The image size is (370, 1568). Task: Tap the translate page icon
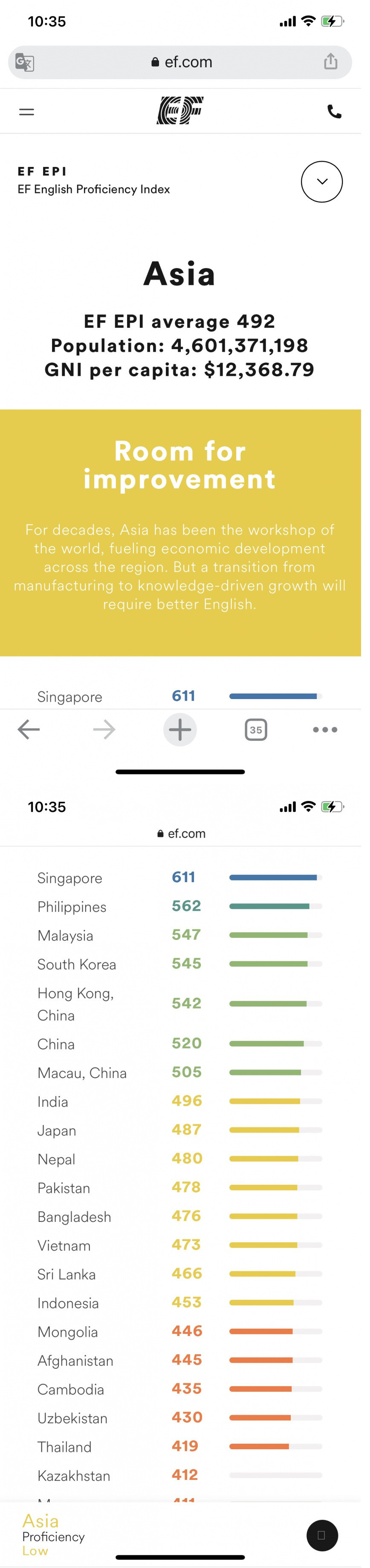coord(25,63)
